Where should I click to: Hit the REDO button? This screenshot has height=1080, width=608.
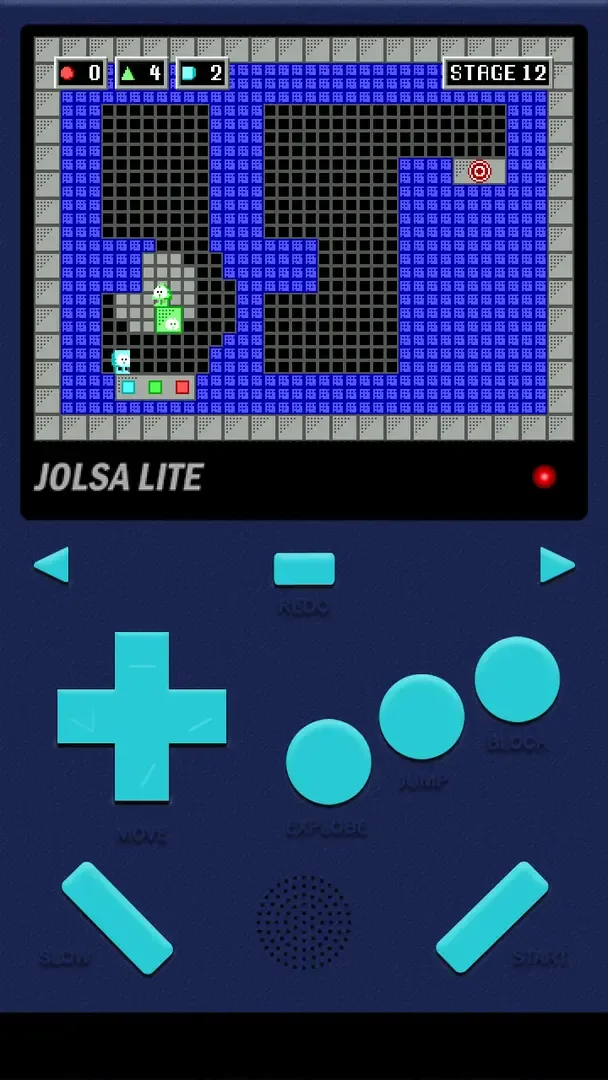304,568
